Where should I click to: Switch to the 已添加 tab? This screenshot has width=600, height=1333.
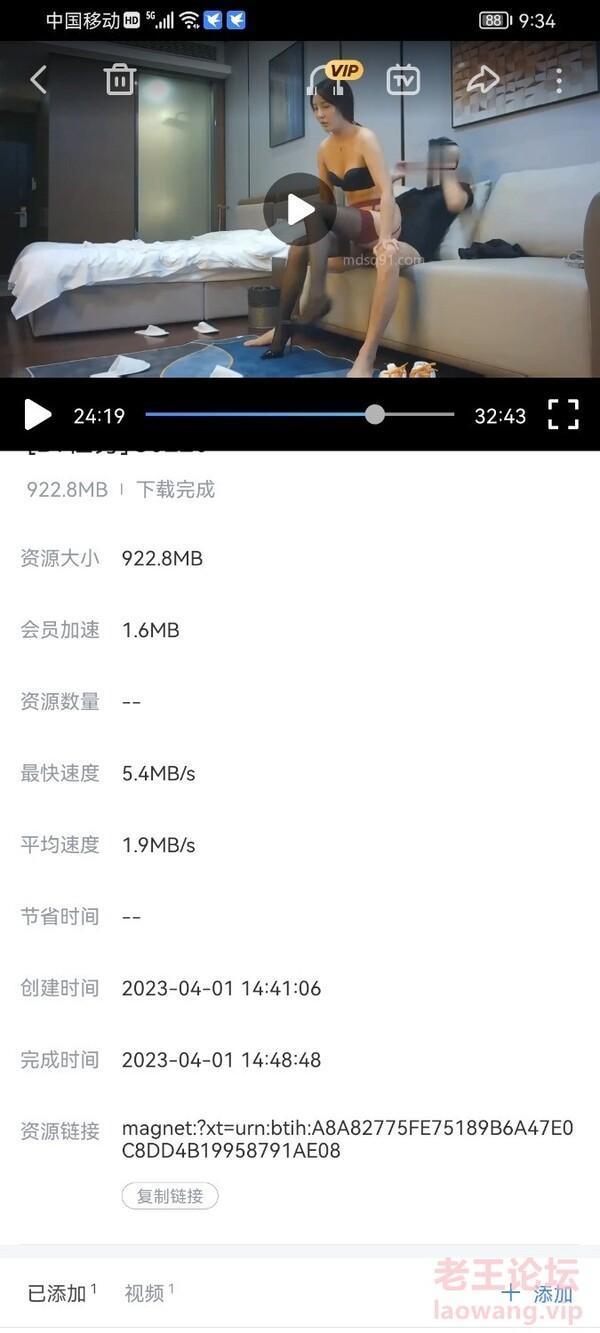[x=57, y=1293]
